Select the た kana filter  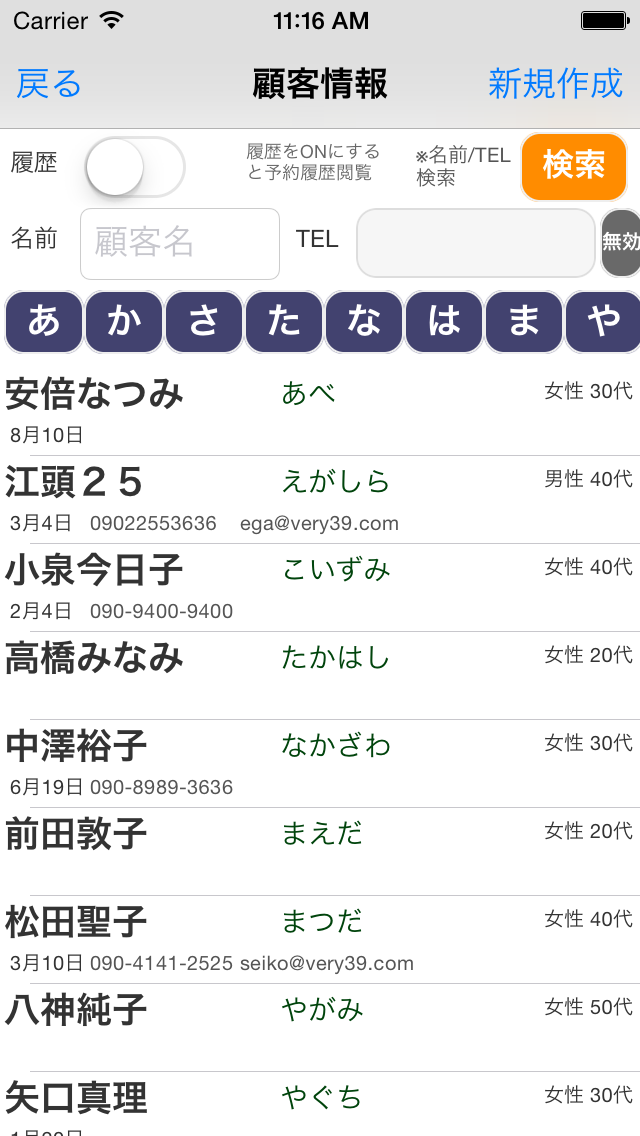coord(284,322)
